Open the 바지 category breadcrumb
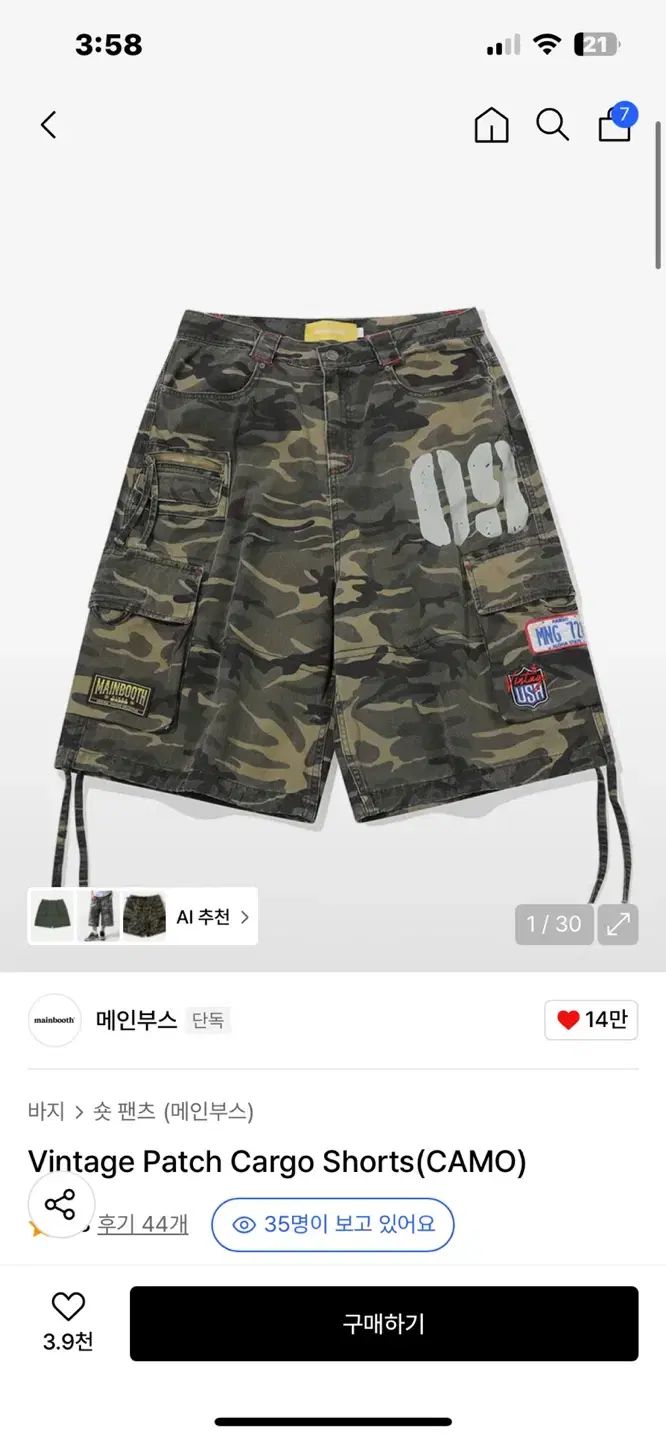Image resolution: width=666 pixels, height=1440 pixels. pyautogui.click(x=46, y=1111)
